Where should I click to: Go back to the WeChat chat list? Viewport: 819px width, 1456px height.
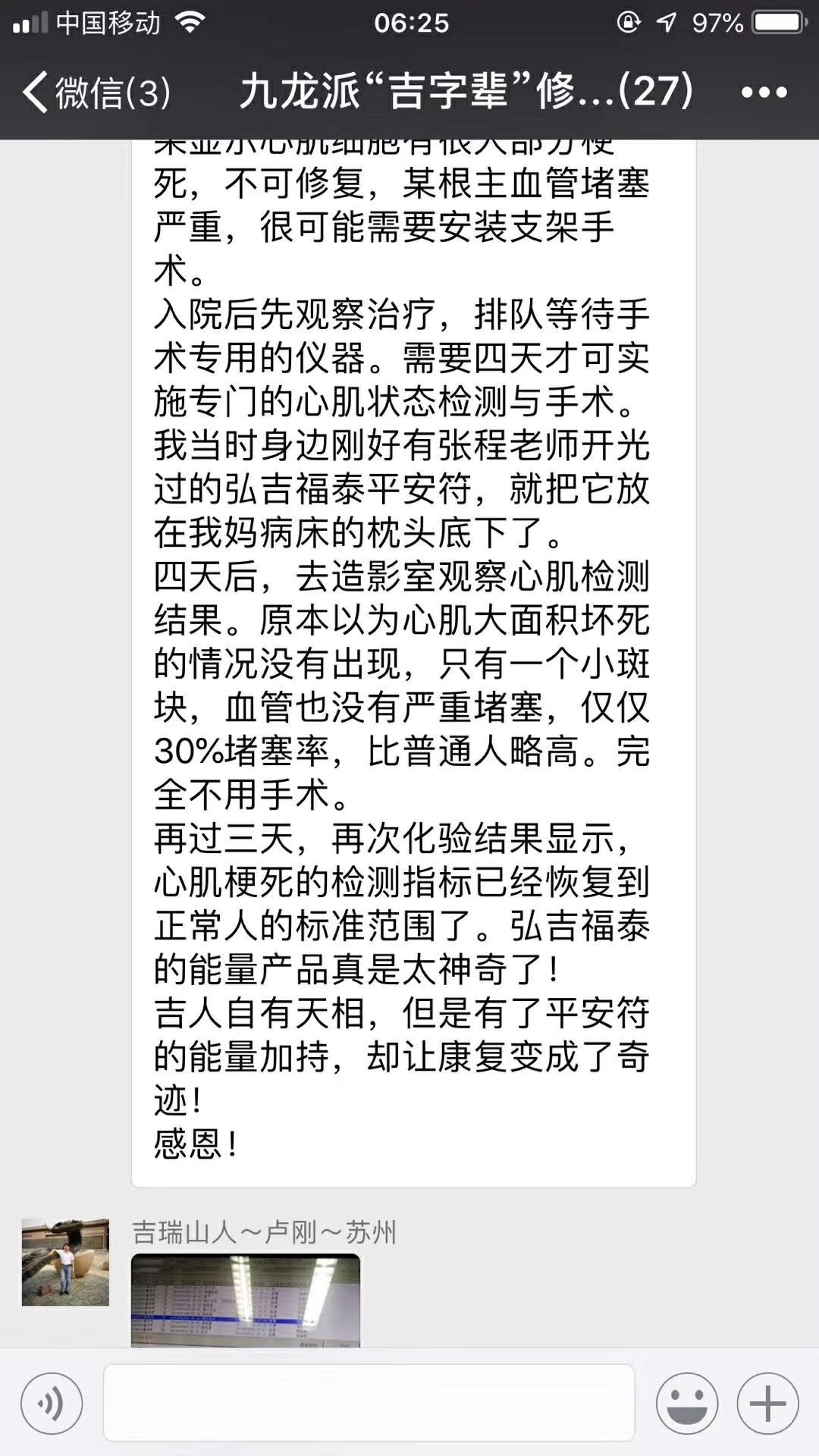[95, 93]
